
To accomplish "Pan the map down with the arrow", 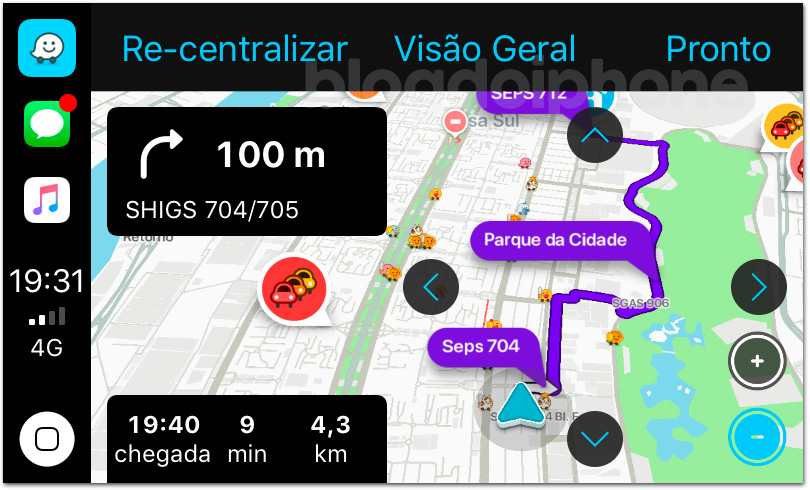I will point(595,438).
